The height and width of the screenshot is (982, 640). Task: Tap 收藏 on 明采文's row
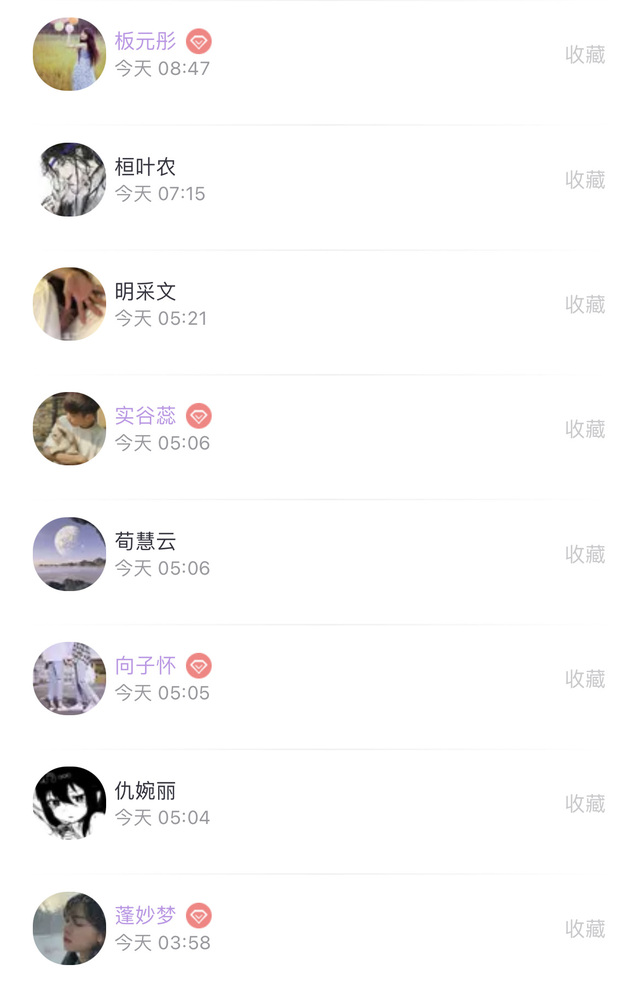[585, 305]
